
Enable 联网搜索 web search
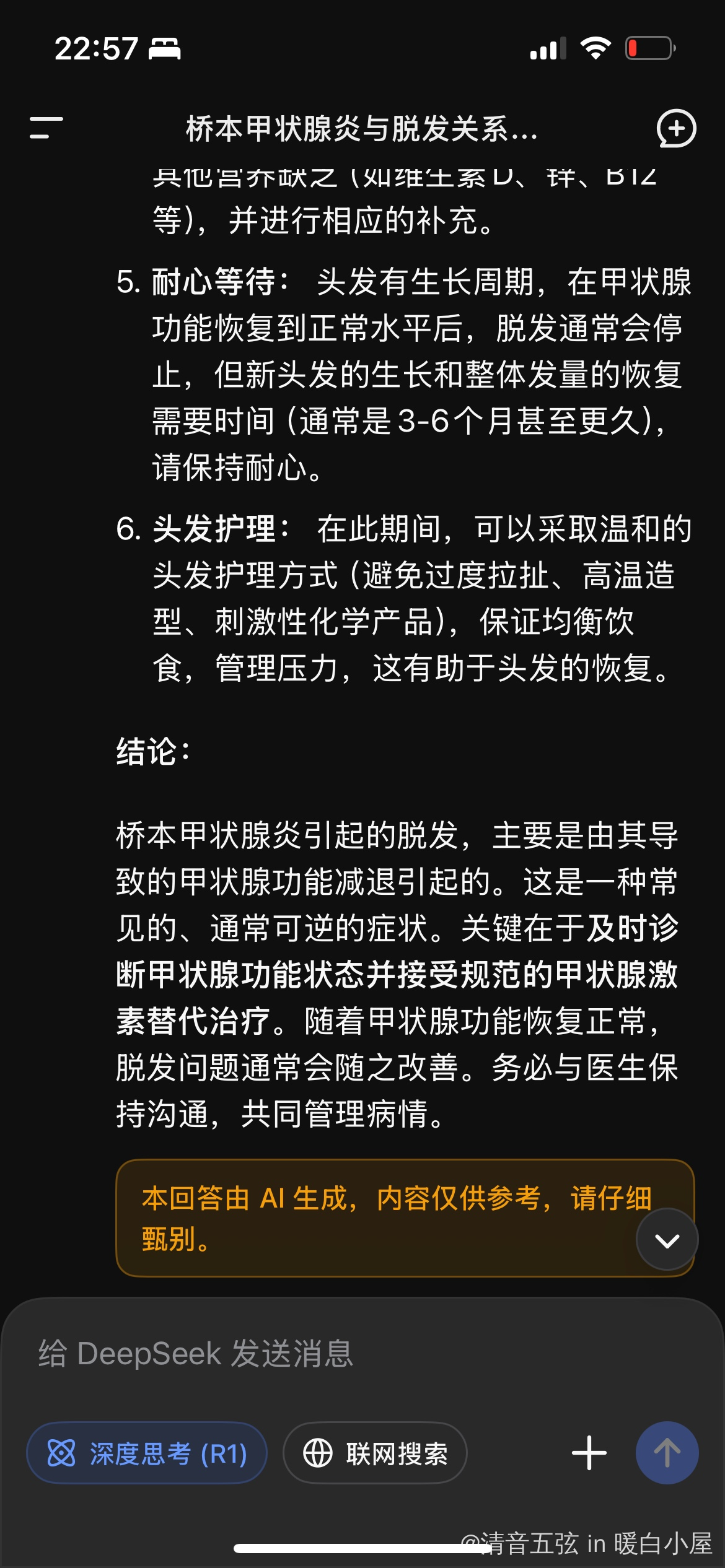point(375,1453)
